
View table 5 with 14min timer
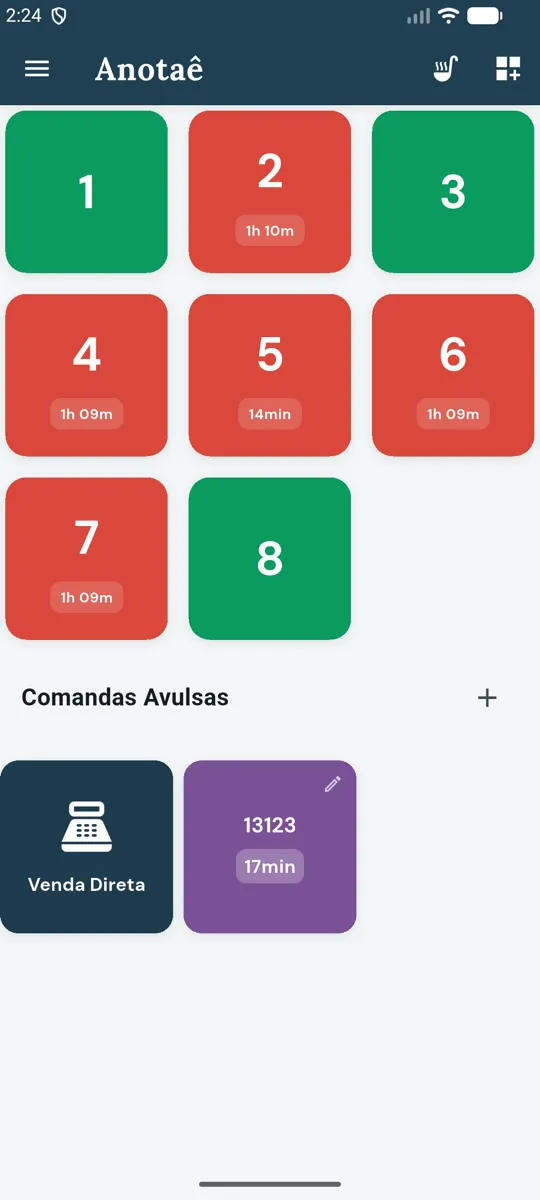(270, 375)
